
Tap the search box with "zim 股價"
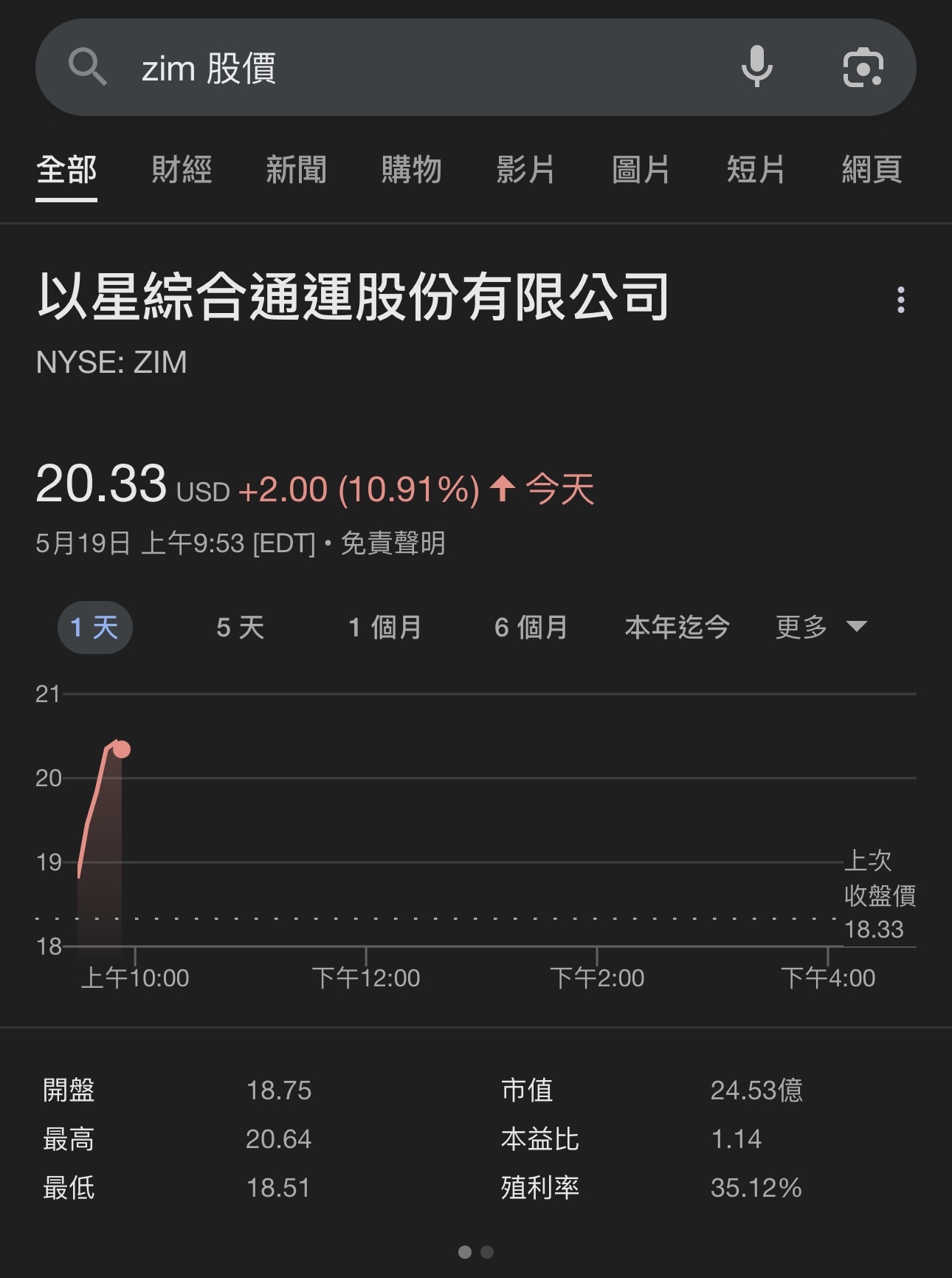pyautogui.click(x=413, y=68)
